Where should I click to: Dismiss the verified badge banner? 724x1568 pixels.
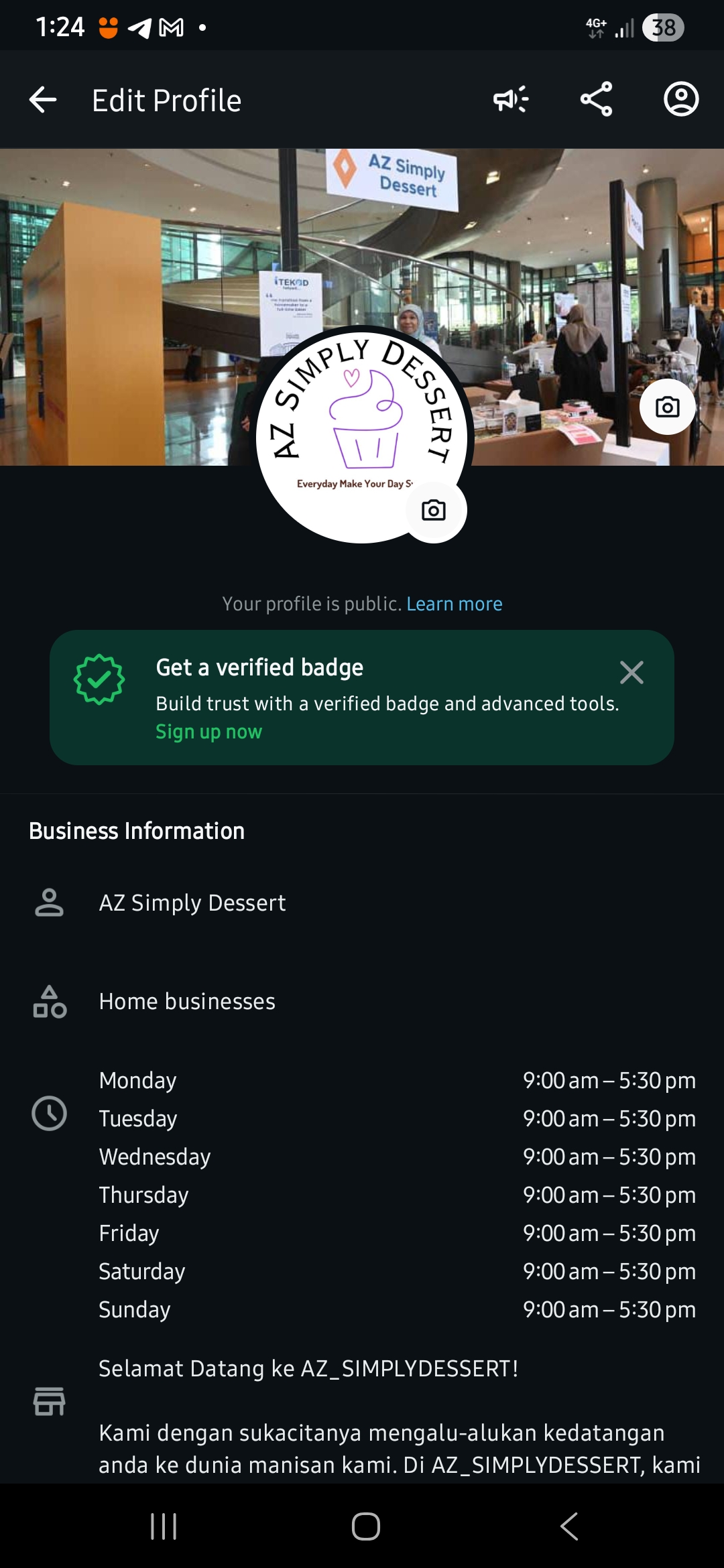coord(631,672)
